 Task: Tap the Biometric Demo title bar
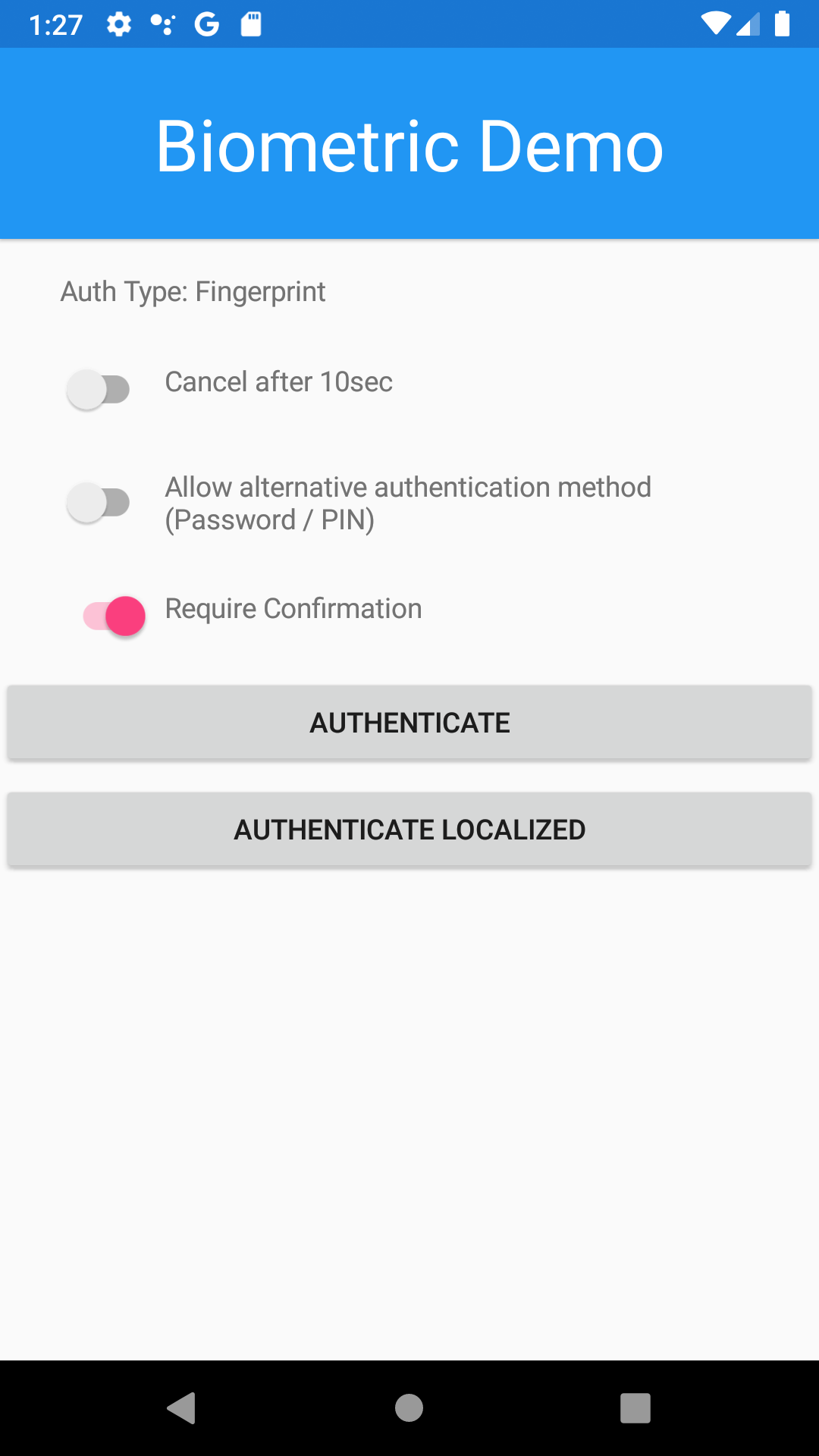pos(409,146)
